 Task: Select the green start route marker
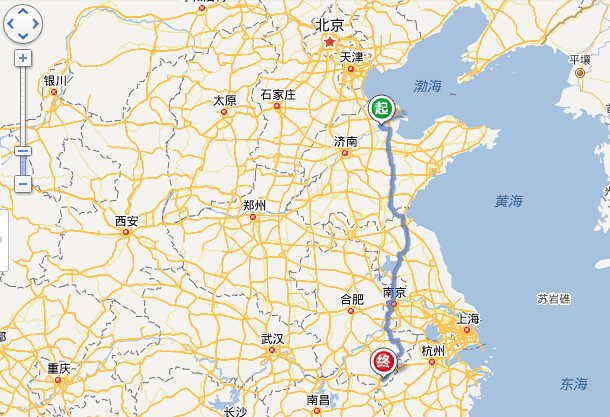coord(381,108)
